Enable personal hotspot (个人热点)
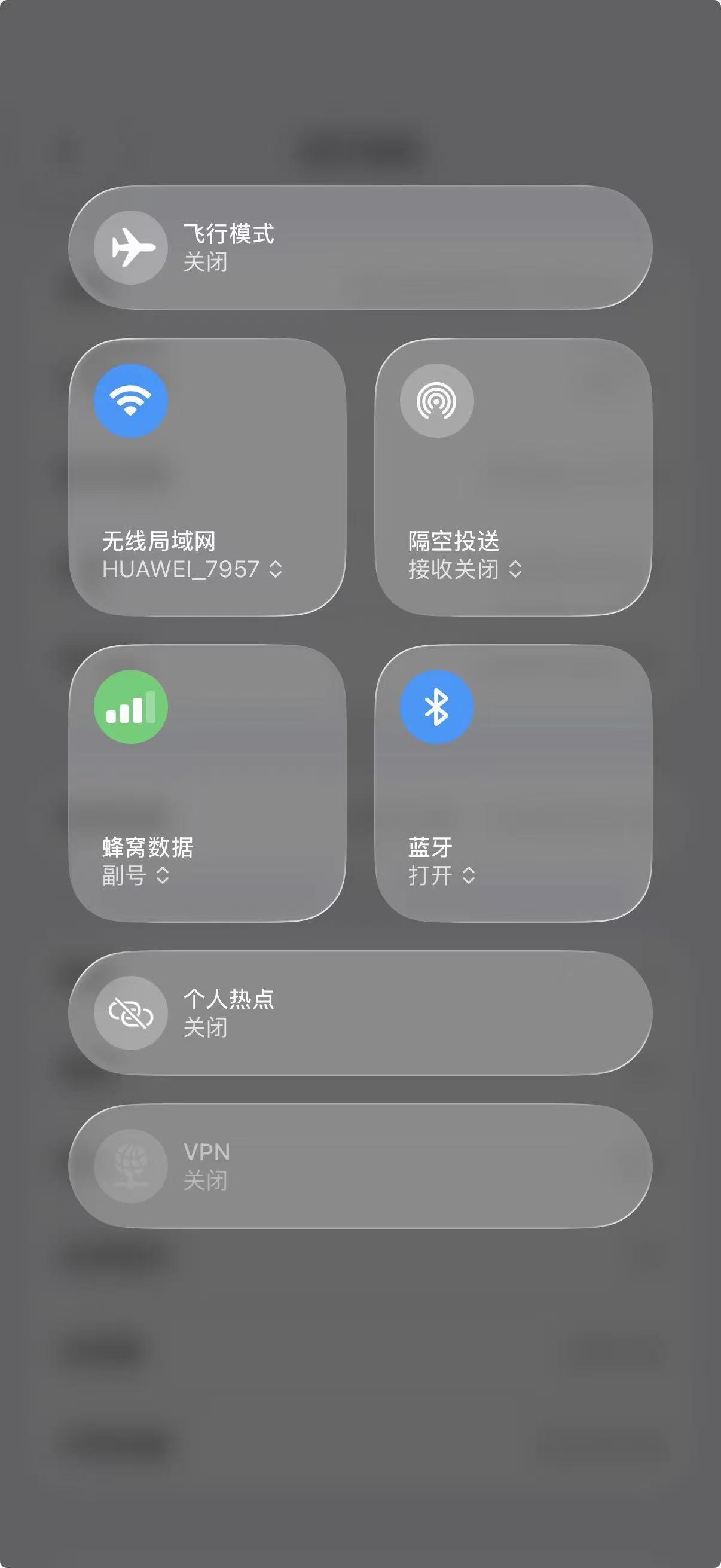 point(131,1013)
